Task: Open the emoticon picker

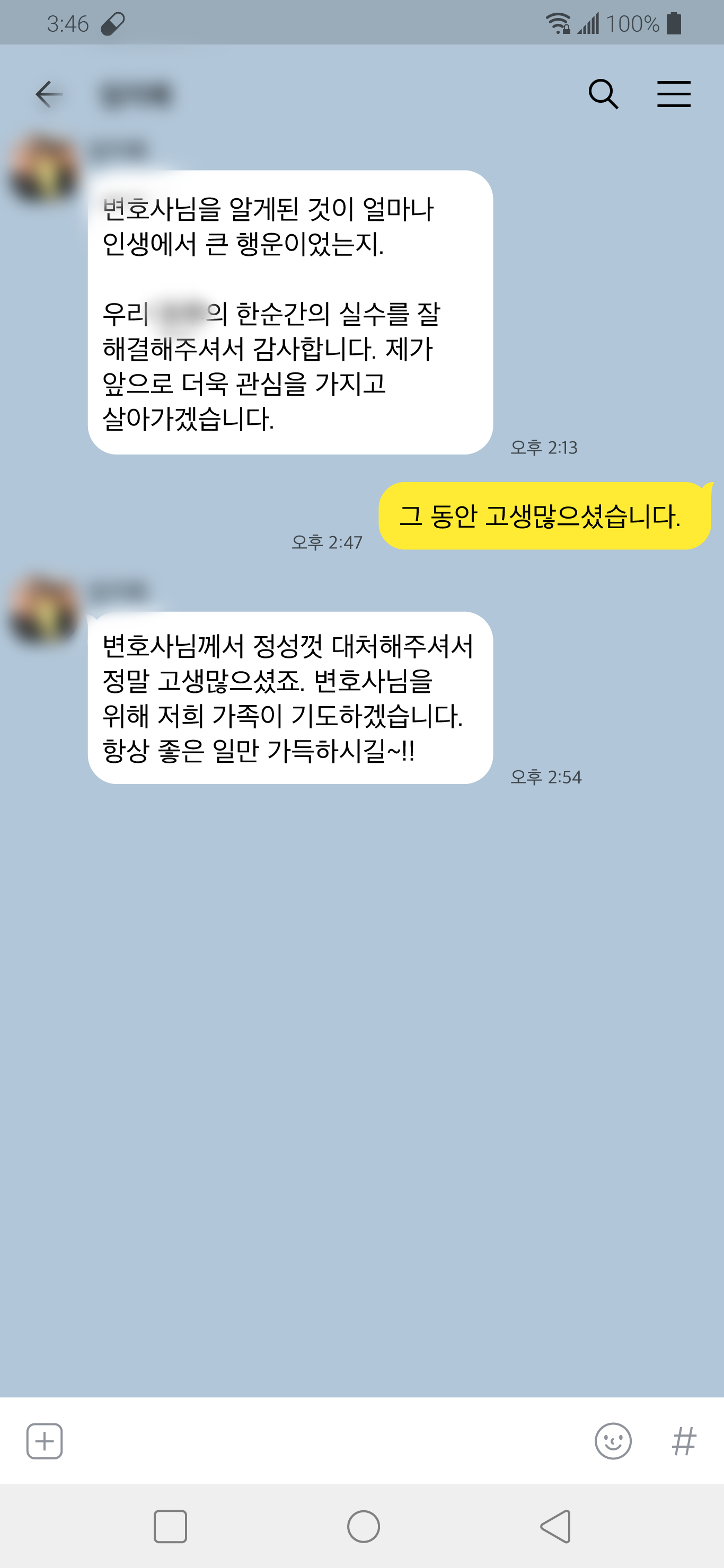Action: point(613,1441)
